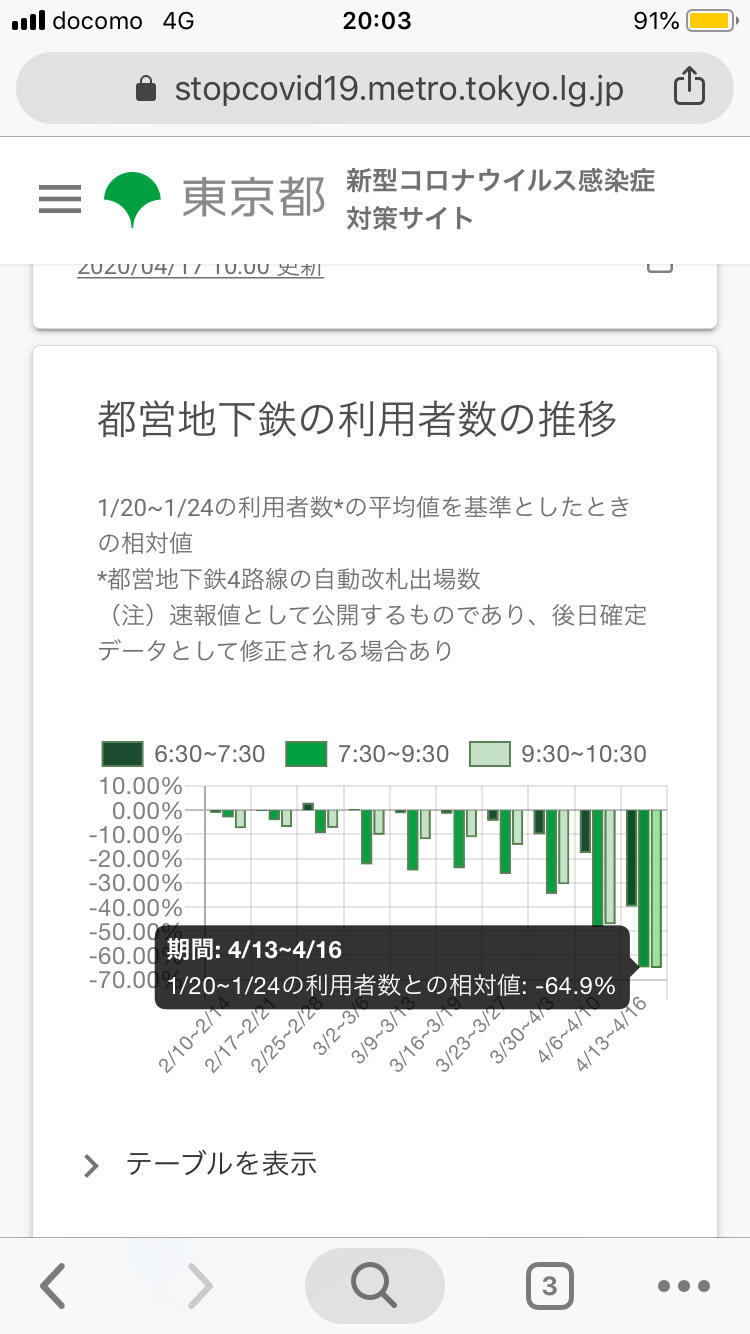Open the hamburger navigation menu
This screenshot has height=1334, width=750.
[59, 199]
